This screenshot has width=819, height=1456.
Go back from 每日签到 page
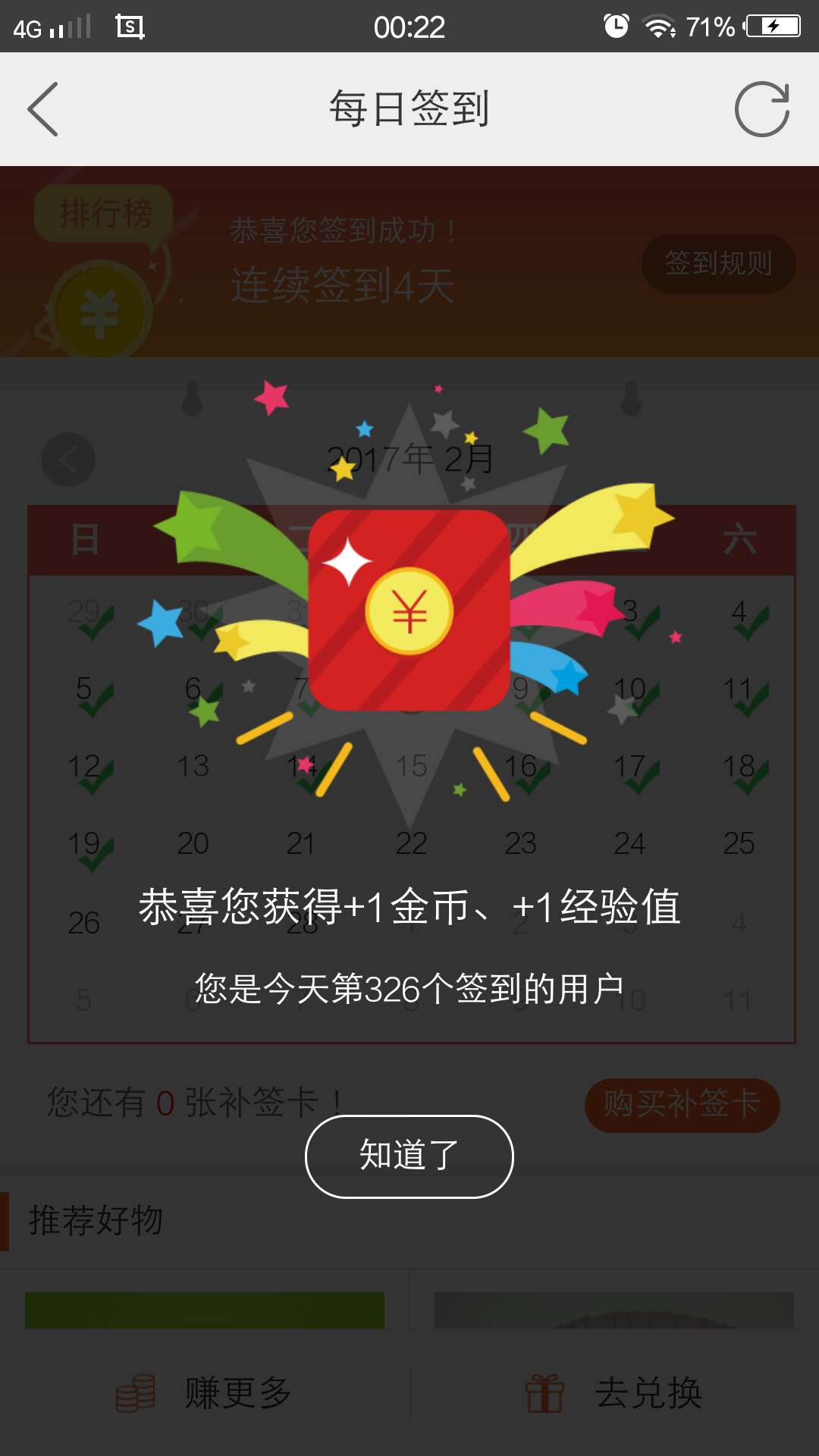(43, 109)
